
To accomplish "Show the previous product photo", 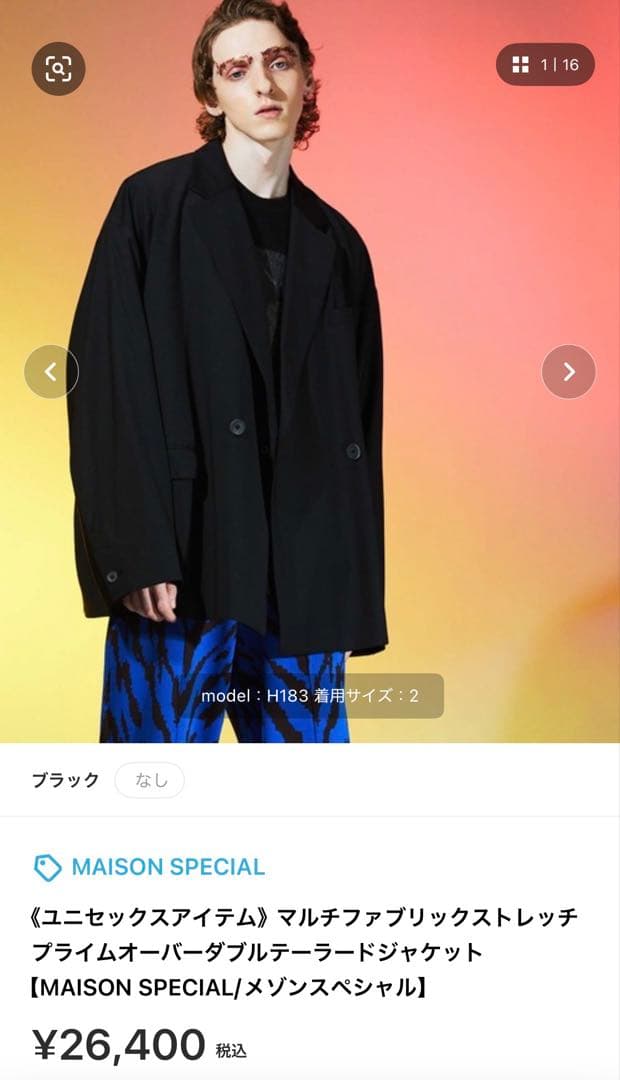I will coord(51,372).
